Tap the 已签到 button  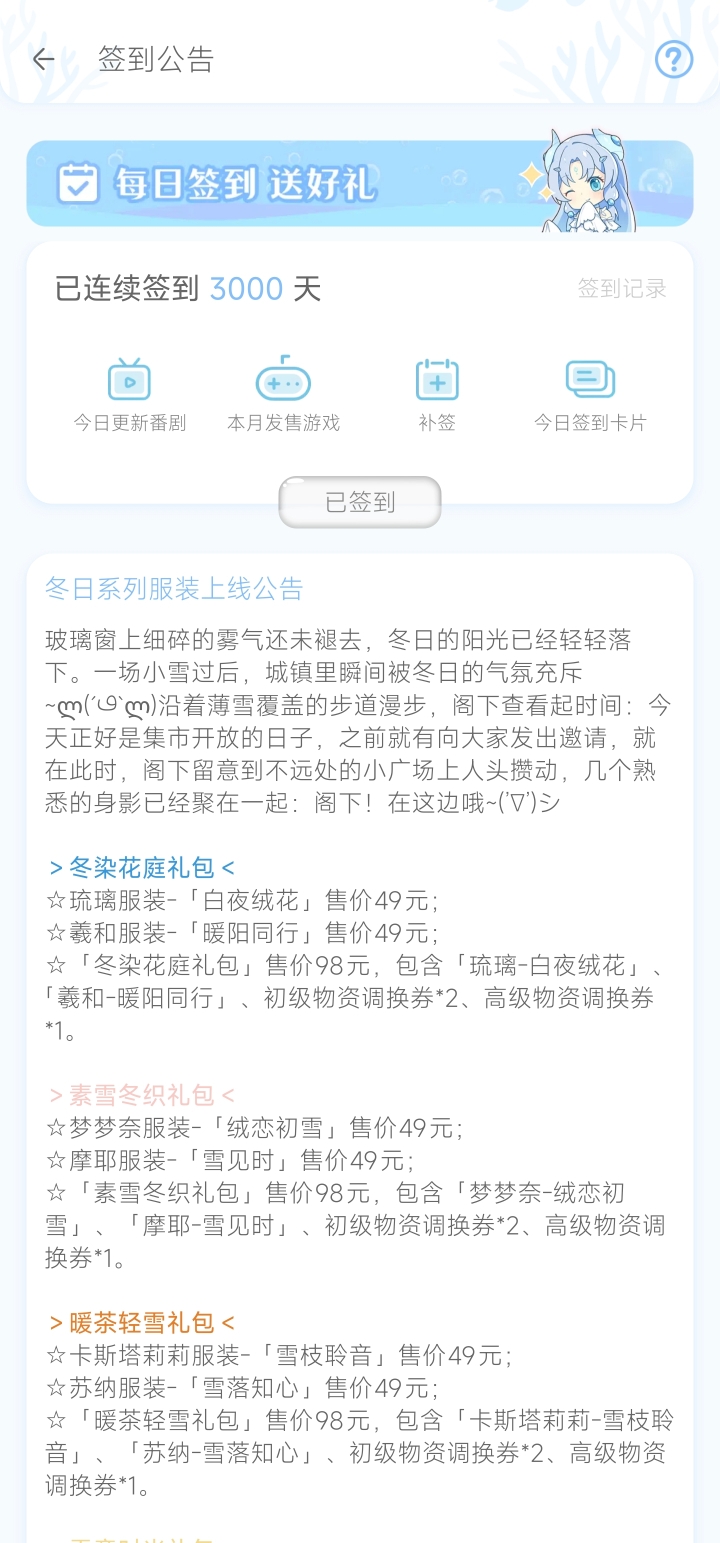[359, 502]
